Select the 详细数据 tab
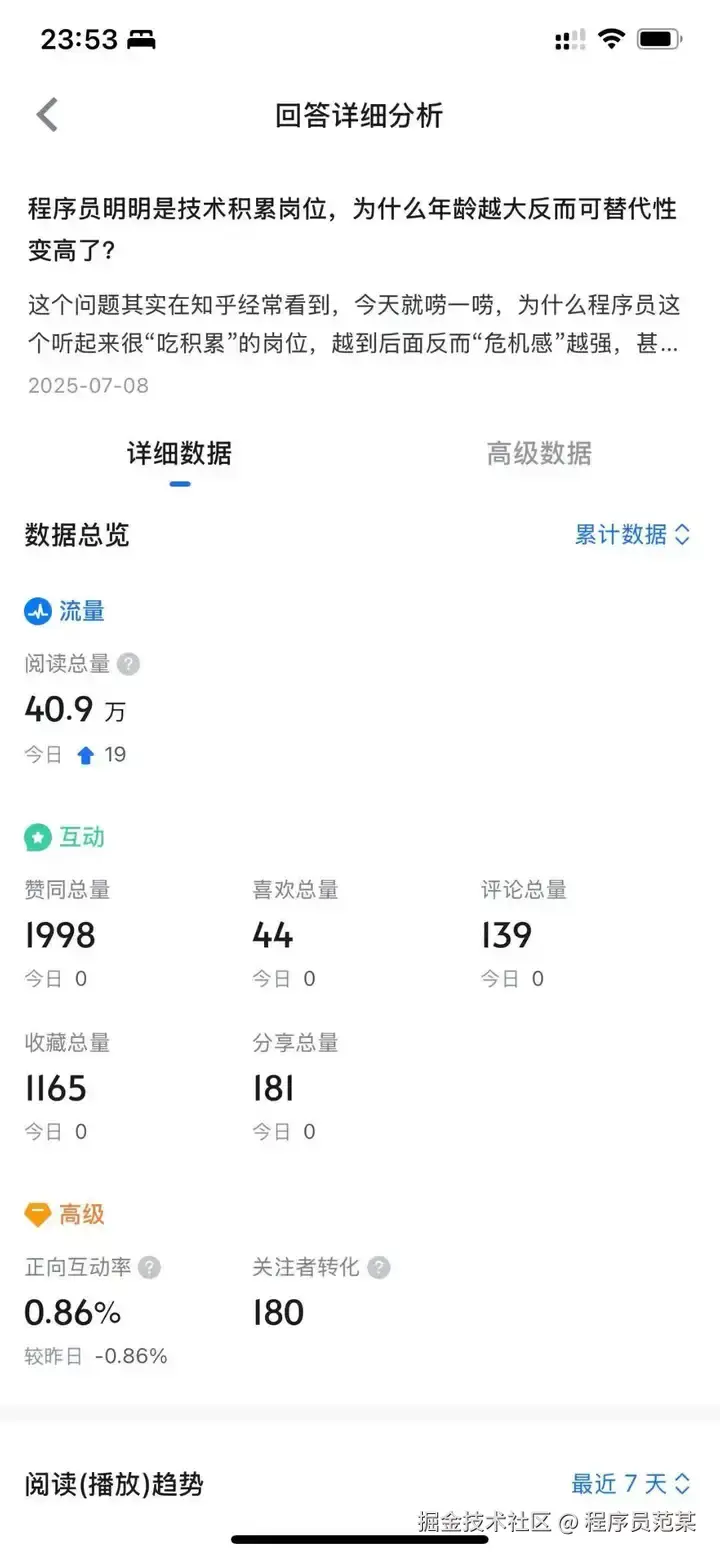This screenshot has height=1558, width=720. click(x=180, y=453)
